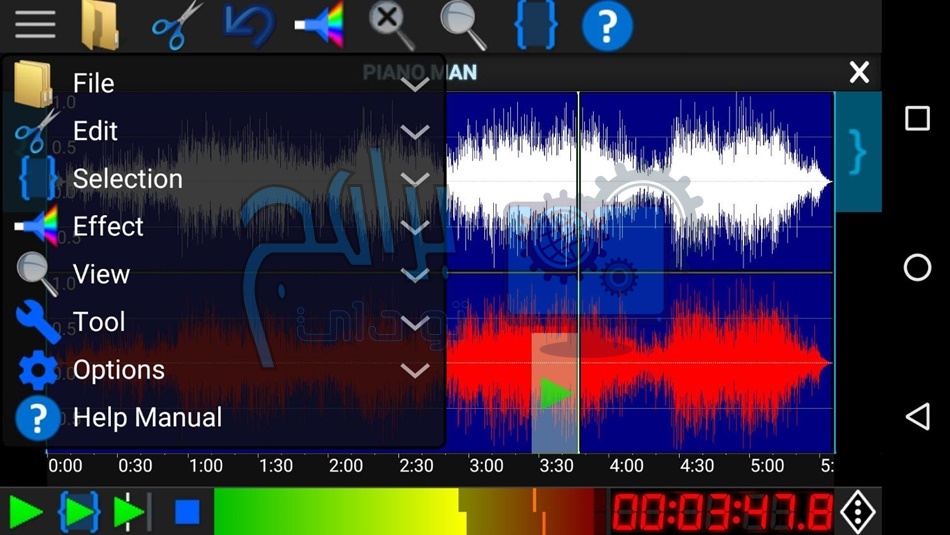Screen dimensions: 950x535
Task: Undo the last action
Action: (x=248, y=26)
